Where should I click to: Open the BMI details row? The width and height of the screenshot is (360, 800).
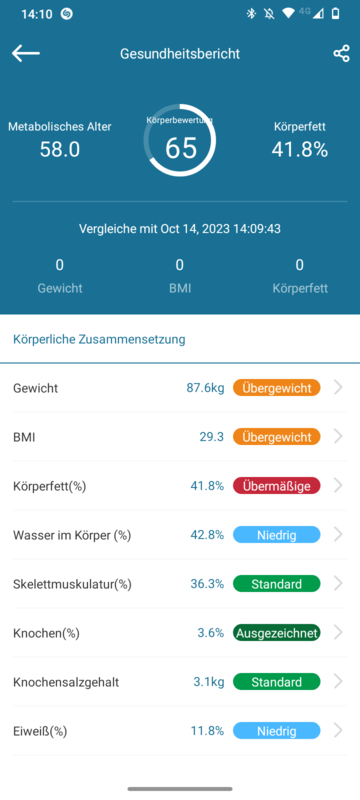(180, 437)
